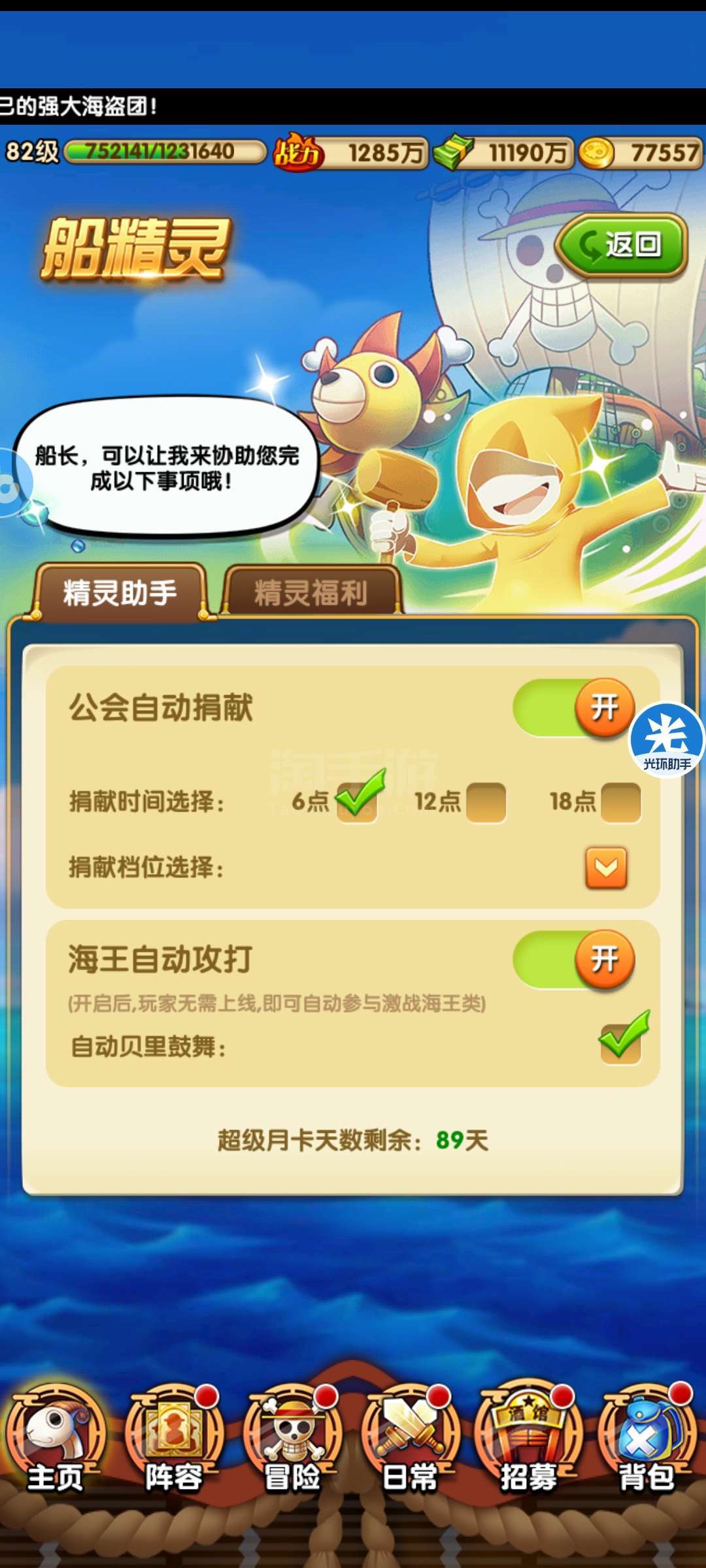Image resolution: width=706 pixels, height=1568 pixels.
Task: Toggle the 公会自动捐献 switch
Action: click(574, 708)
